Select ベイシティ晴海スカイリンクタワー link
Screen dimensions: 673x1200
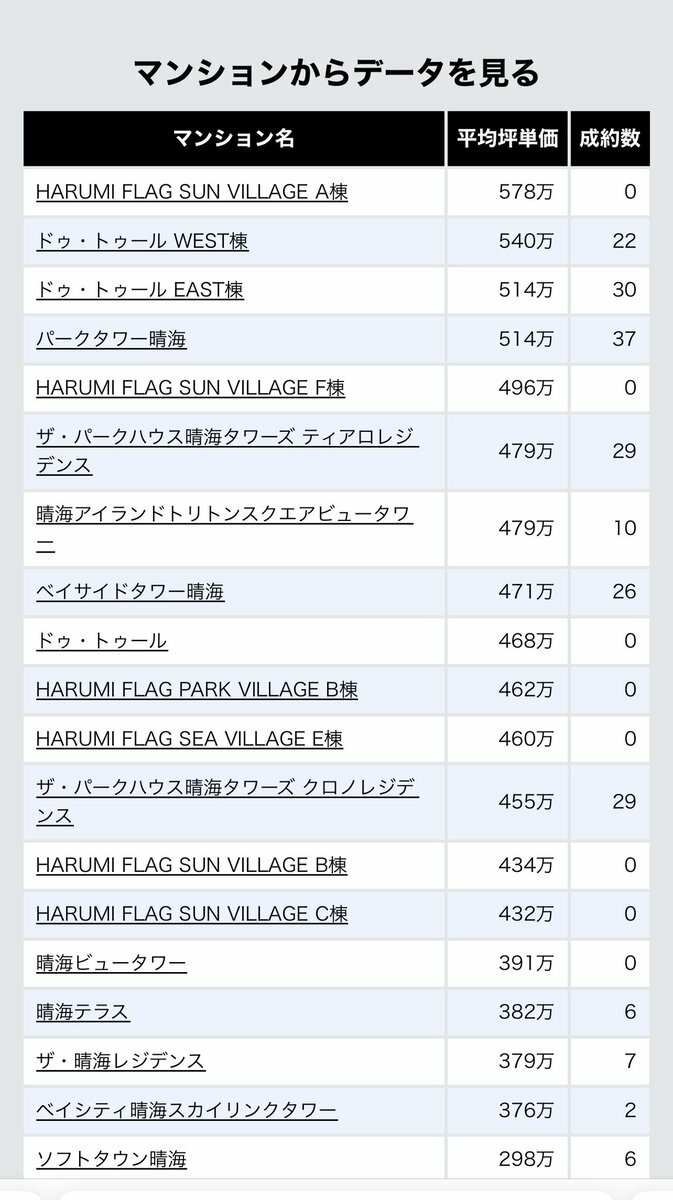click(x=186, y=1110)
